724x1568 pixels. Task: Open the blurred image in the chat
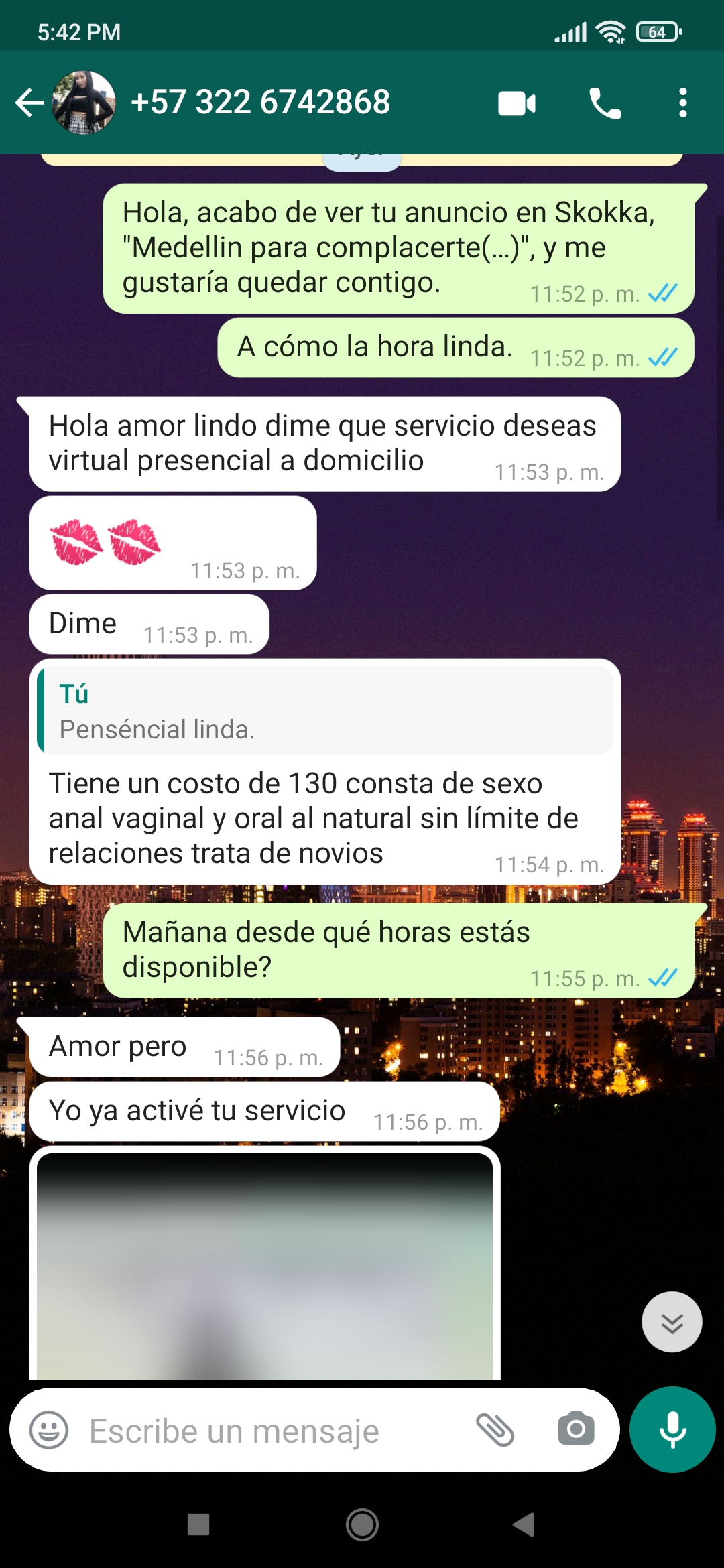[265, 1266]
